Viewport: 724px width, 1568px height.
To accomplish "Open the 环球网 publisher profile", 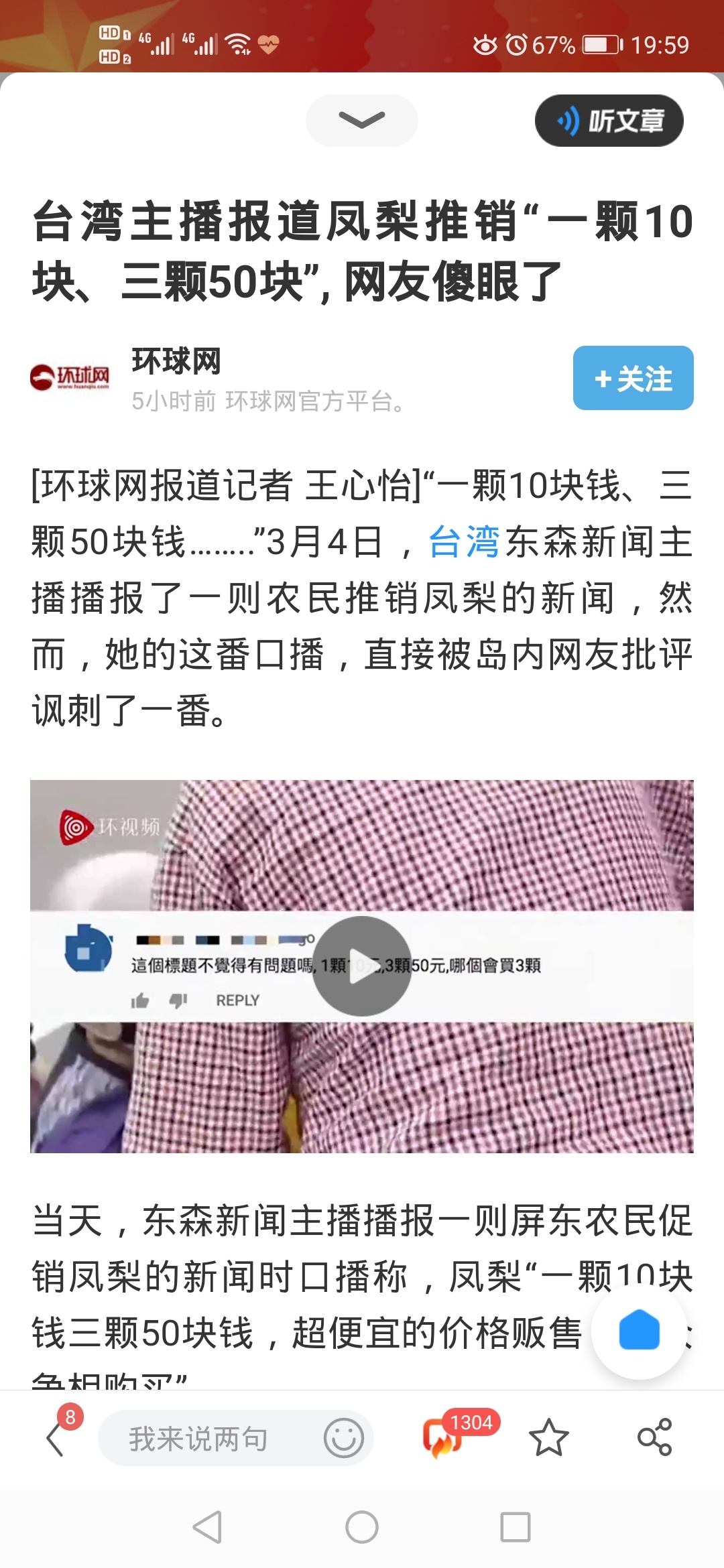I will [176, 363].
